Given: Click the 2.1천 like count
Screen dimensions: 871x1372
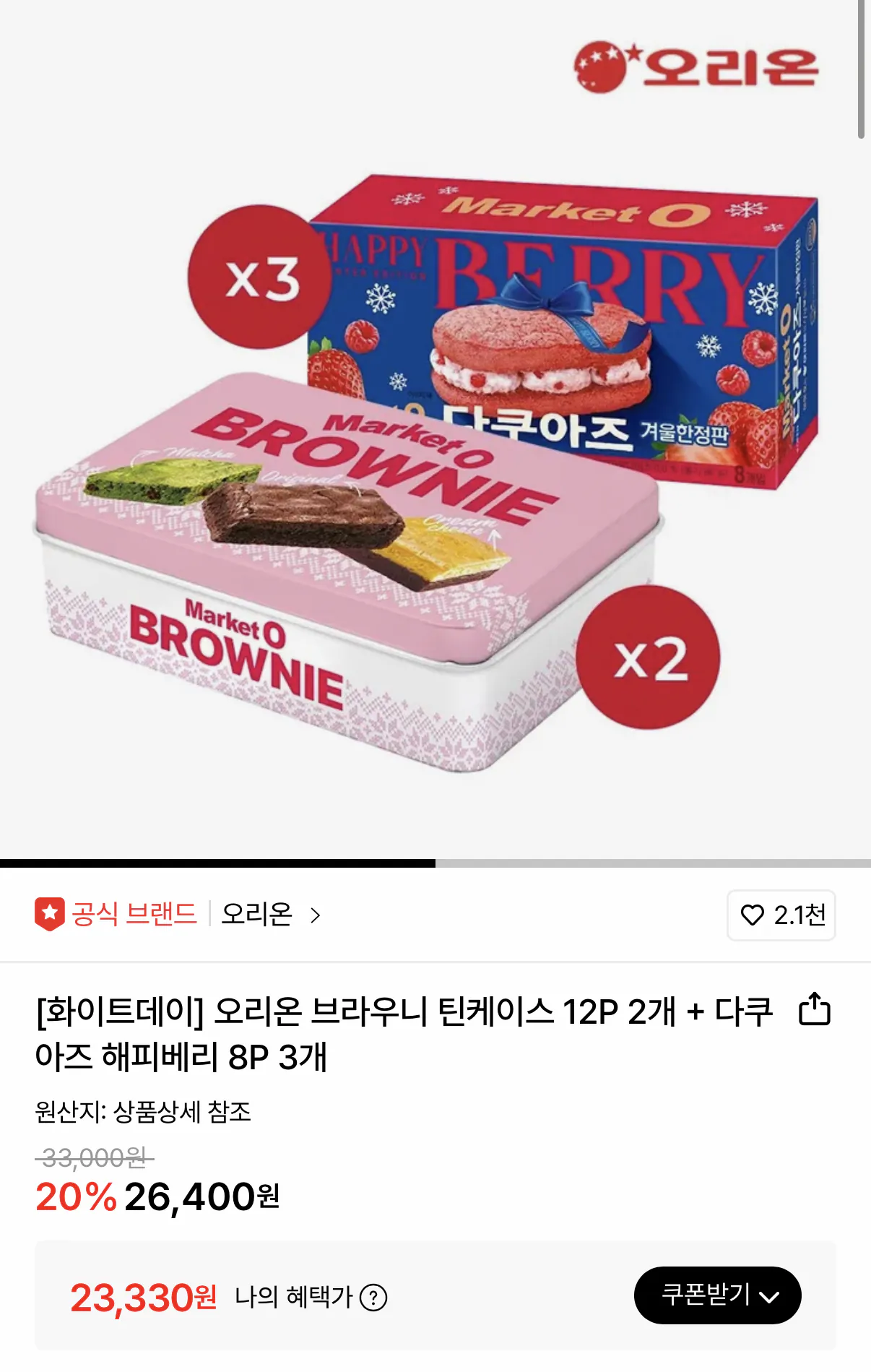Looking at the screenshot, I should point(798,915).
